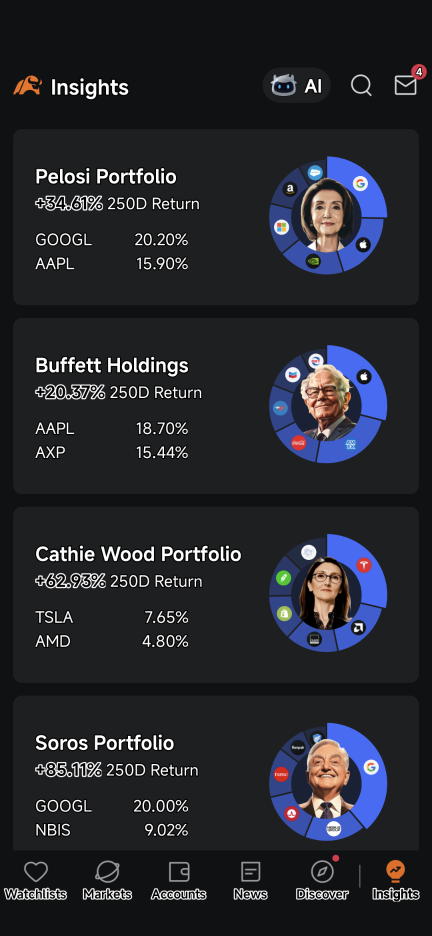The height and width of the screenshot is (936, 432).
Task: Open the messages envelope inbox
Action: coord(406,84)
